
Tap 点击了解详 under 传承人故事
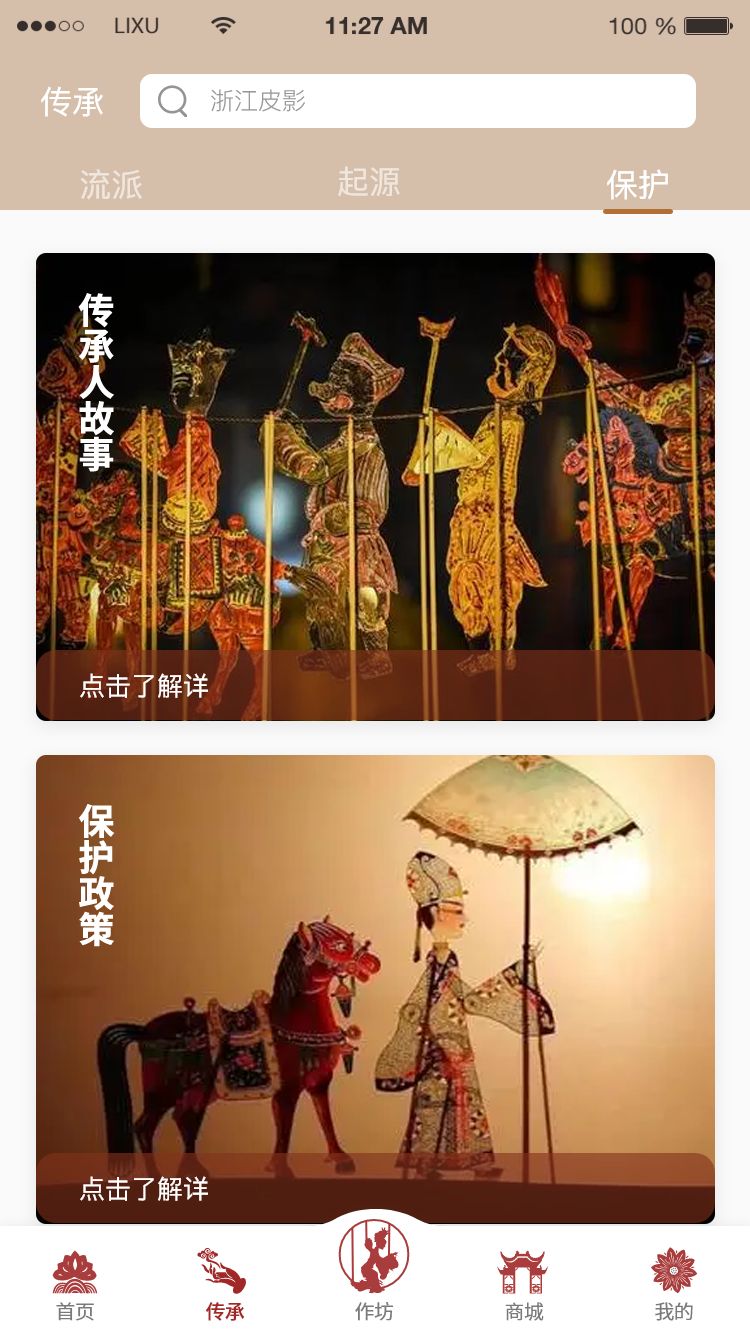[x=145, y=686]
